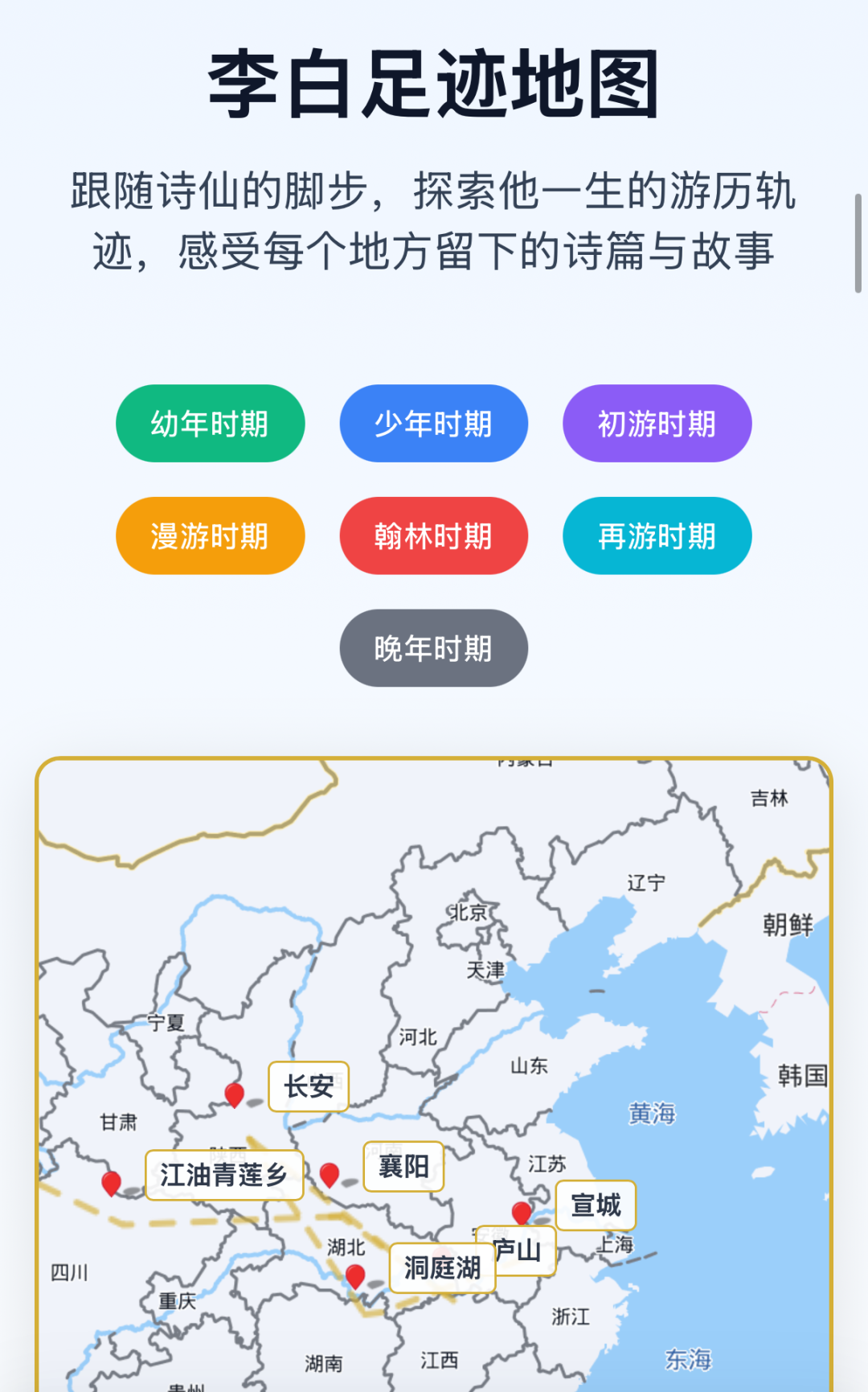The width and height of the screenshot is (868, 1392).
Task: Open the 长安 location label on map
Action: (x=309, y=1086)
